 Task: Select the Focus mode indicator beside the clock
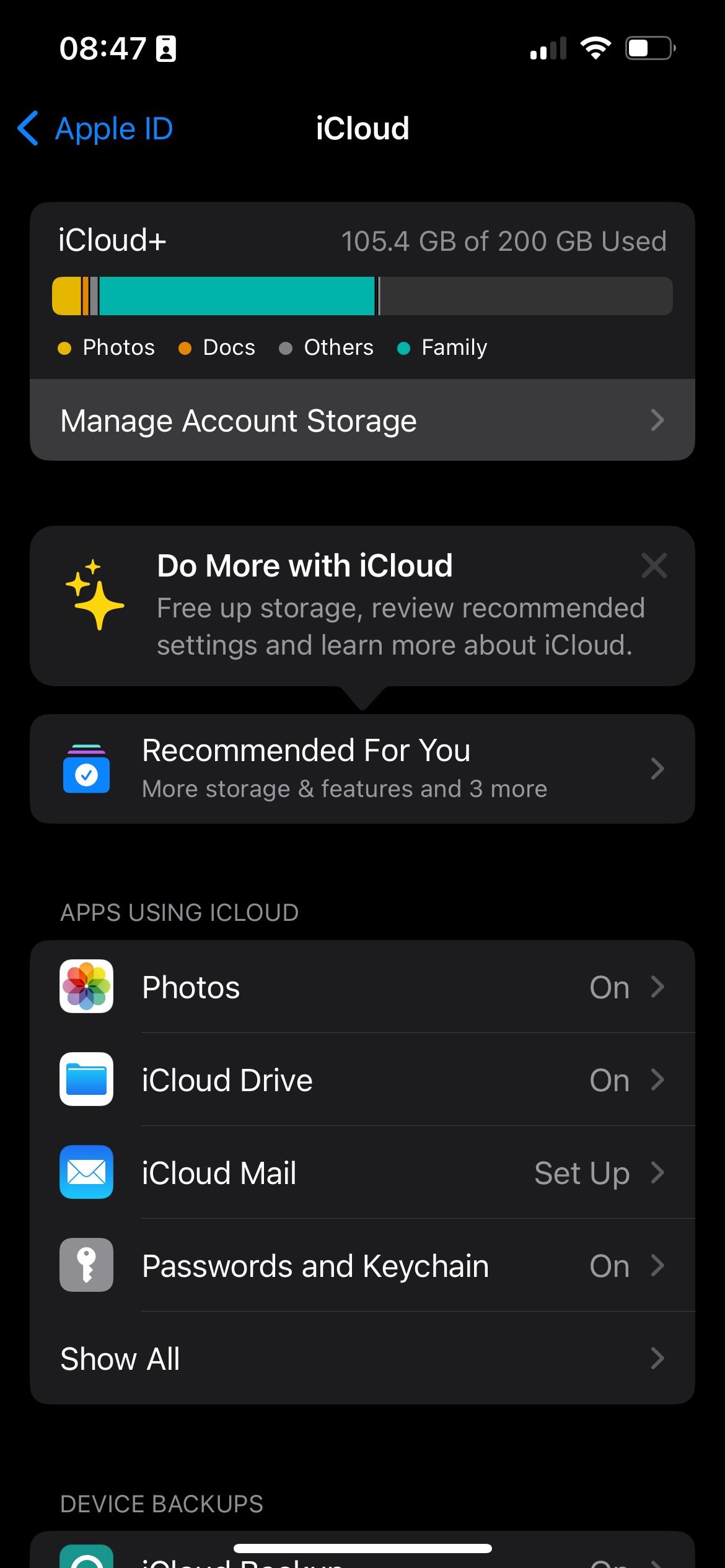pos(166,49)
